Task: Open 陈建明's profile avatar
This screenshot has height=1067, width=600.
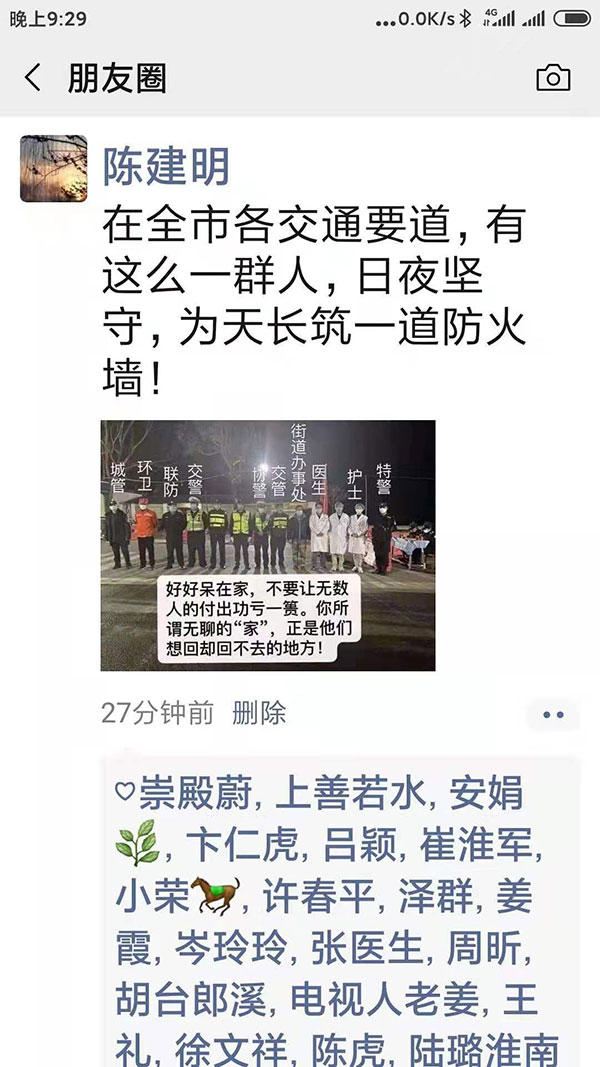Action: [x=54, y=168]
